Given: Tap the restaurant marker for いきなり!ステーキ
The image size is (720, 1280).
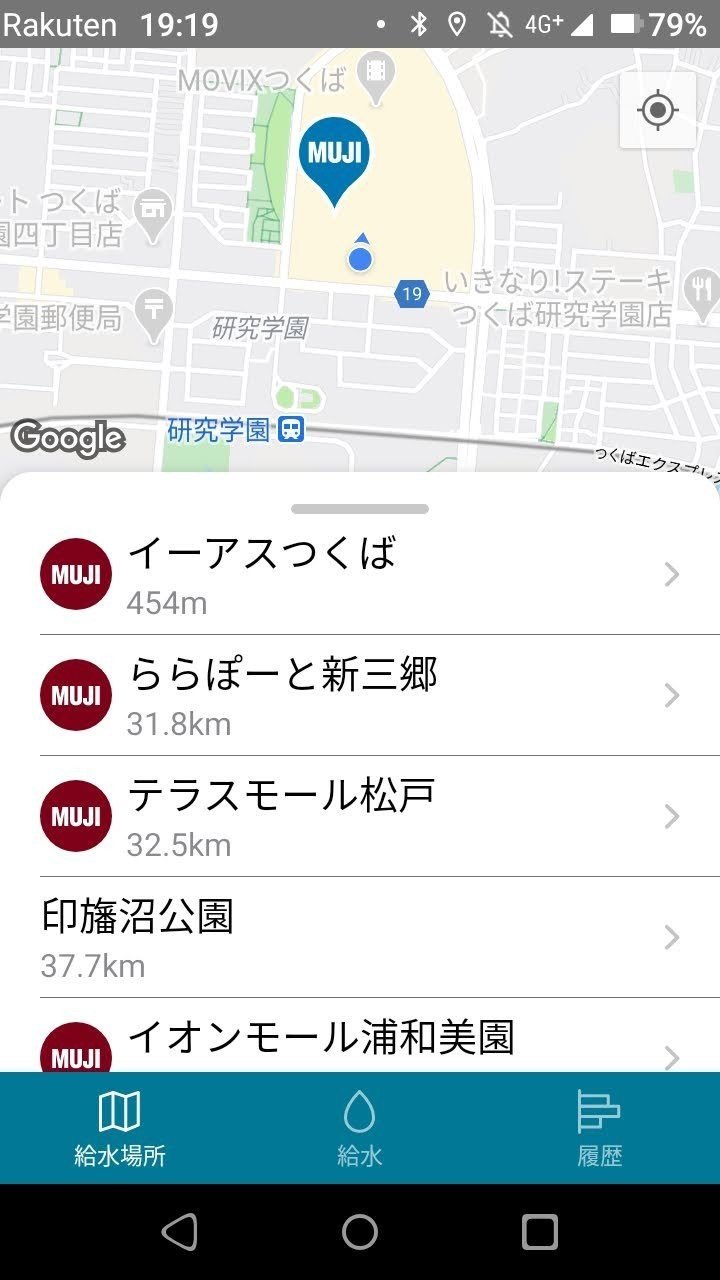Looking at the screenshot, I should (702, 288).
